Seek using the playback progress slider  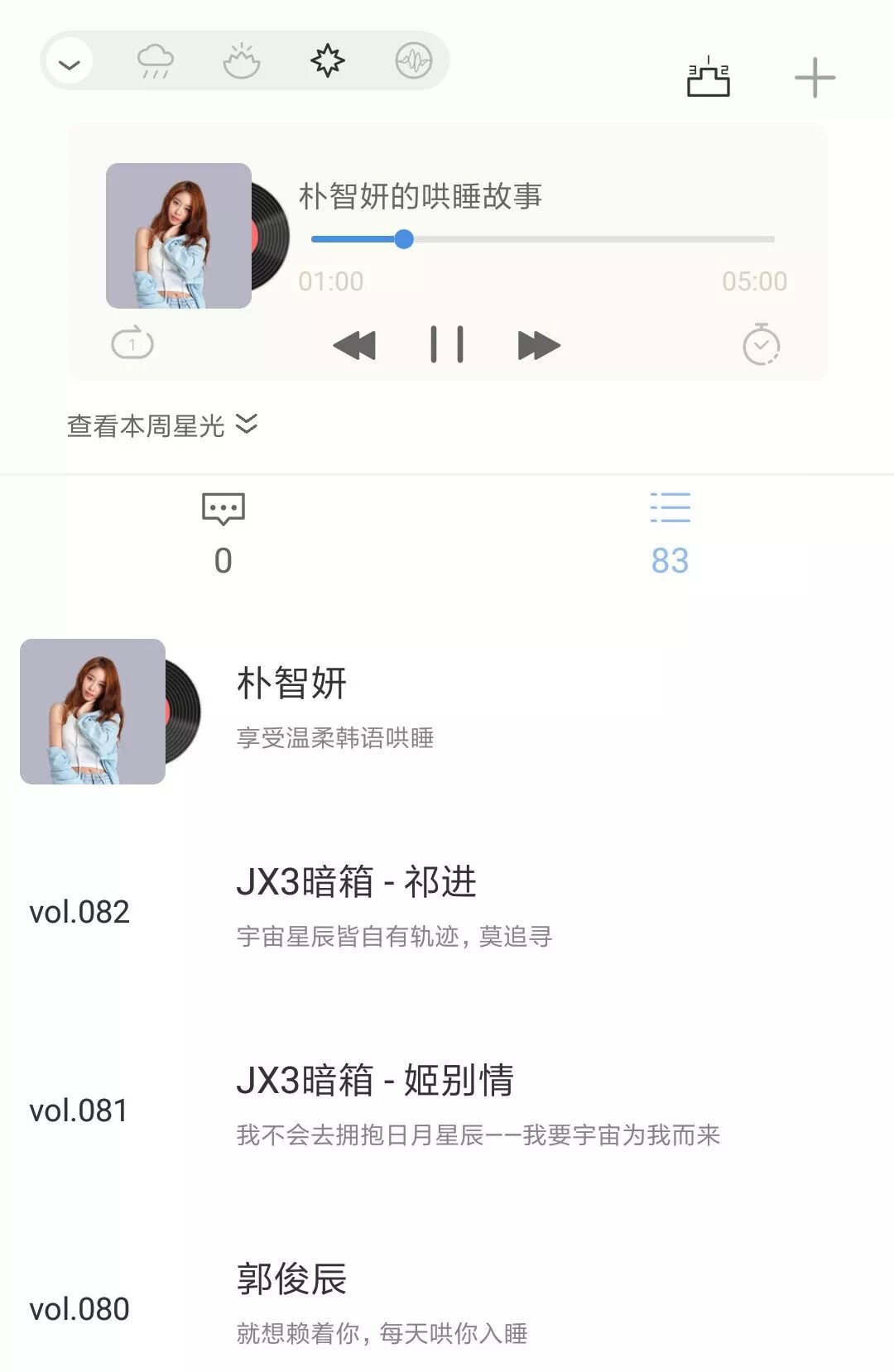point(542,239)
